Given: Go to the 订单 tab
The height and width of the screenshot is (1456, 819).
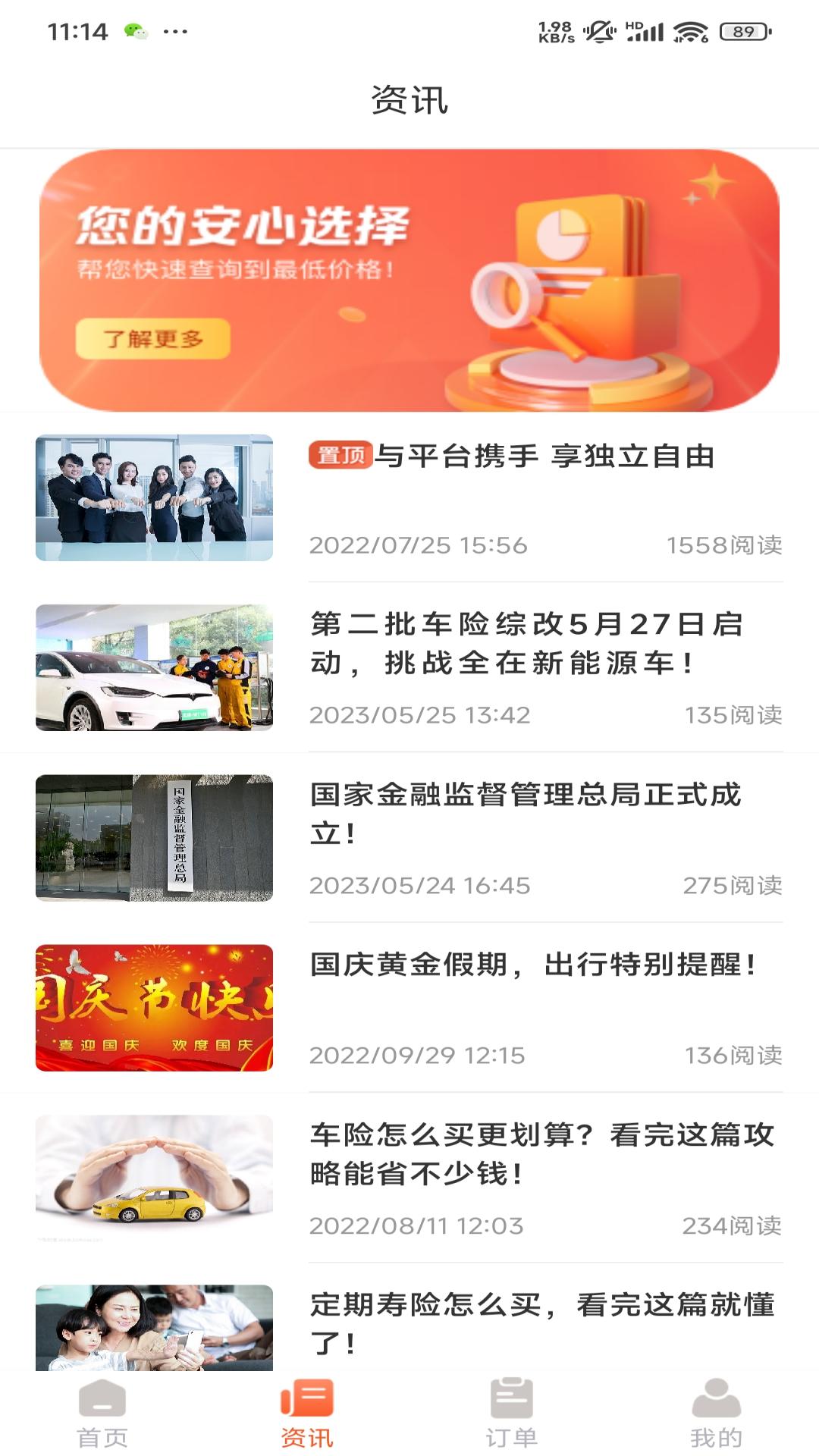Looking at the screenshot, I should [x=512, y=1414].
